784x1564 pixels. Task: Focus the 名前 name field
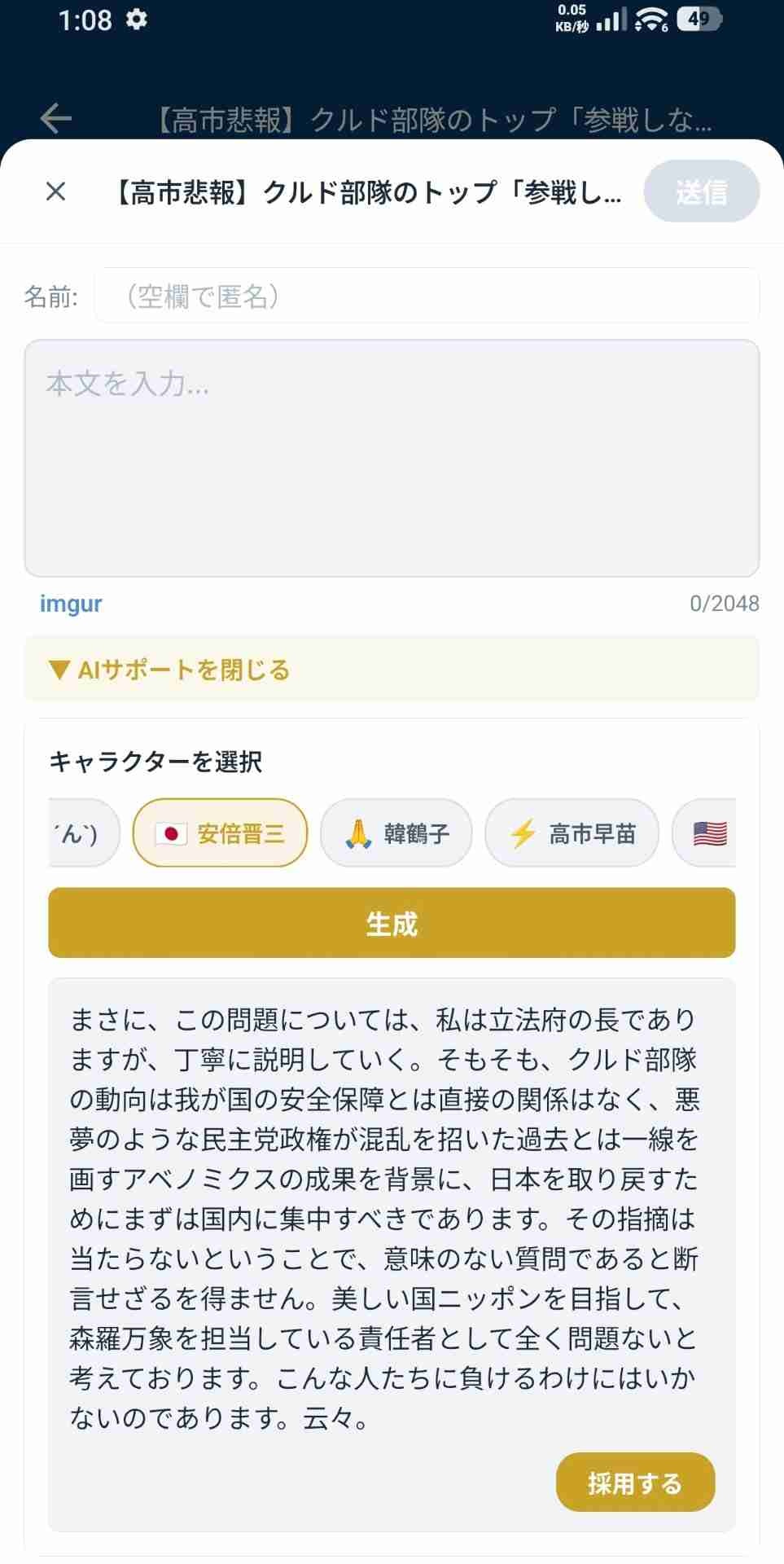427,297
